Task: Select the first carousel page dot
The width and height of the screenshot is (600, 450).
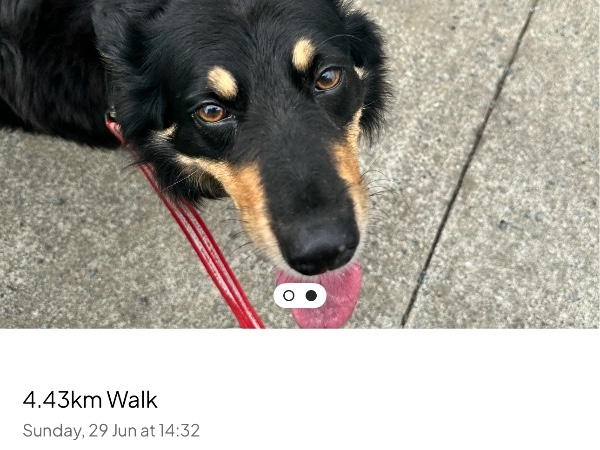Action: coord(289,296)
